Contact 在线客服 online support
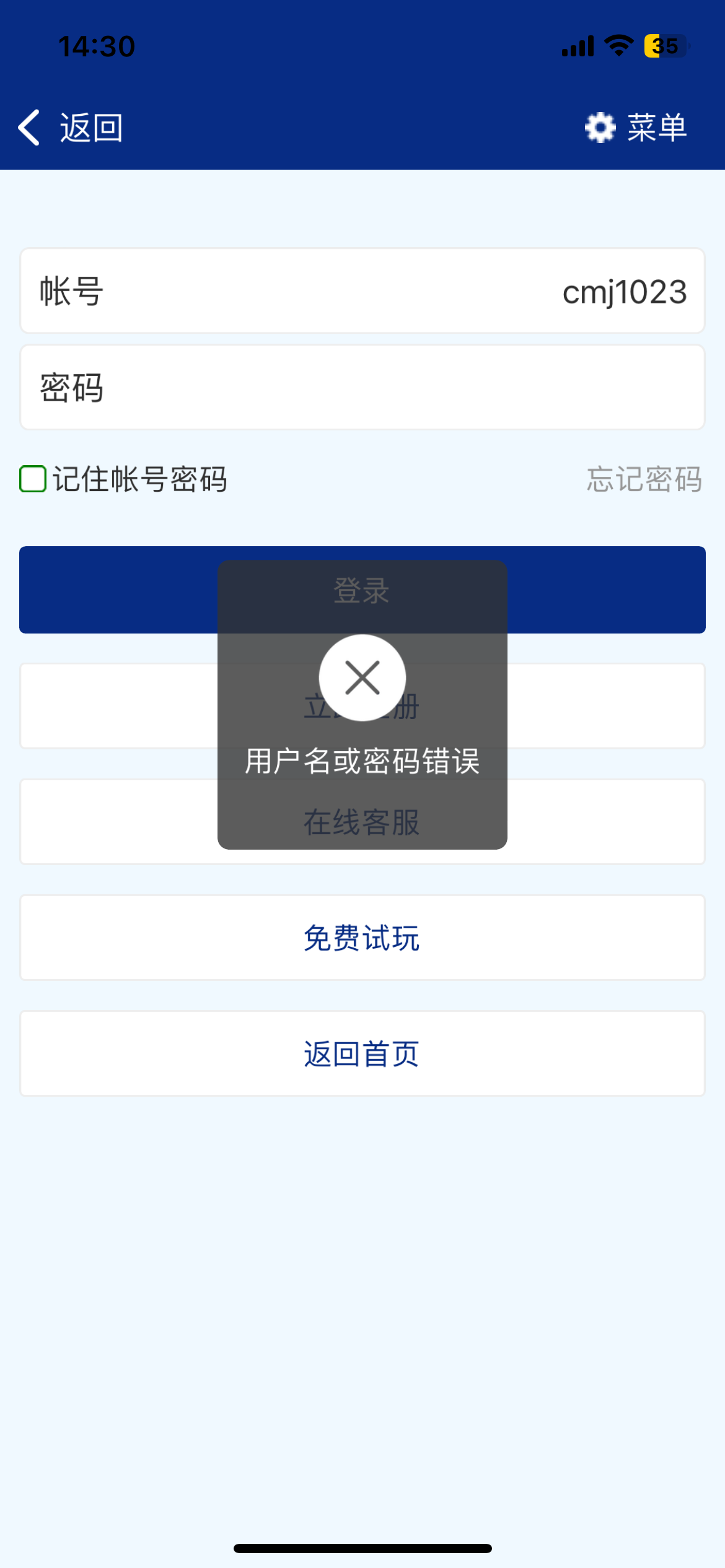This screenshot has height=1568, width=725. 362,822
